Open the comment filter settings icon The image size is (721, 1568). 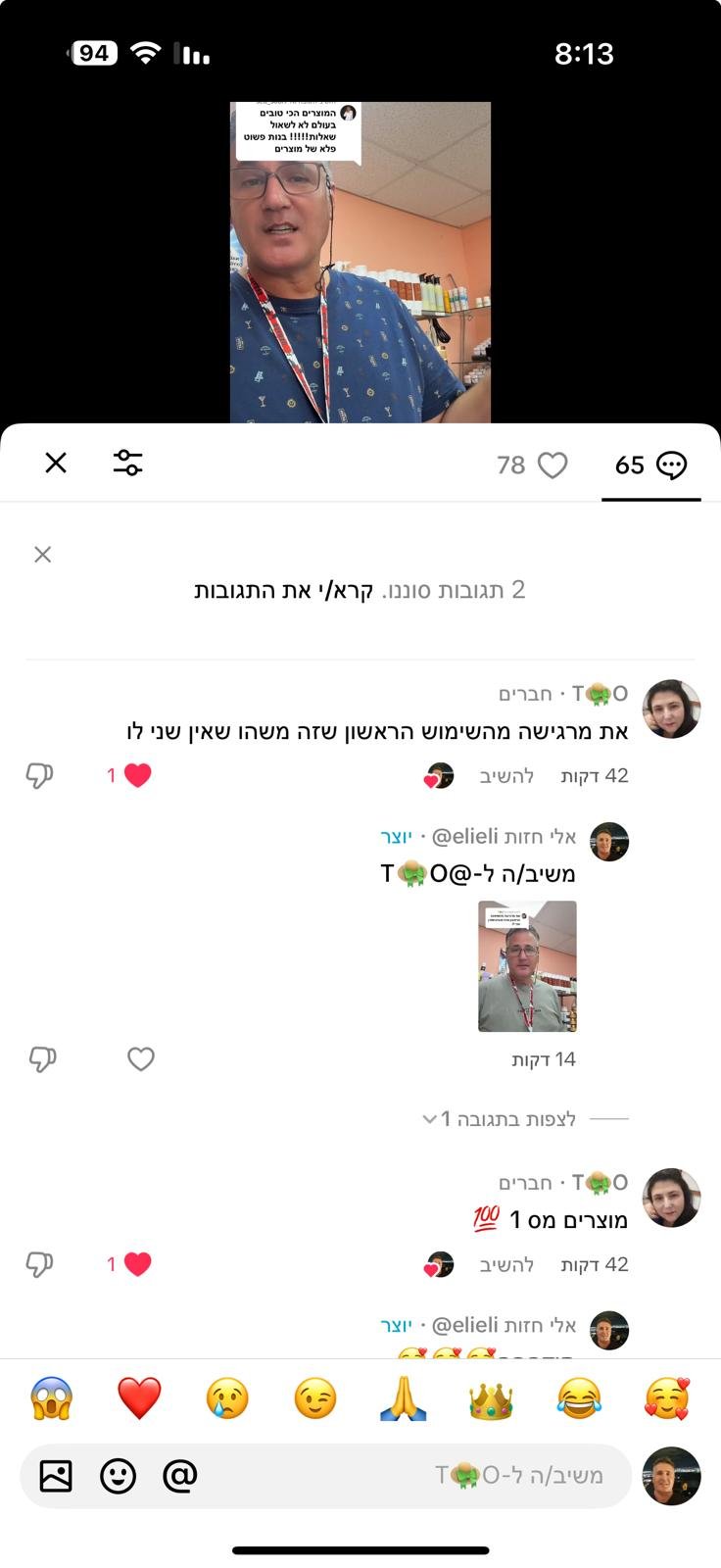127,464
